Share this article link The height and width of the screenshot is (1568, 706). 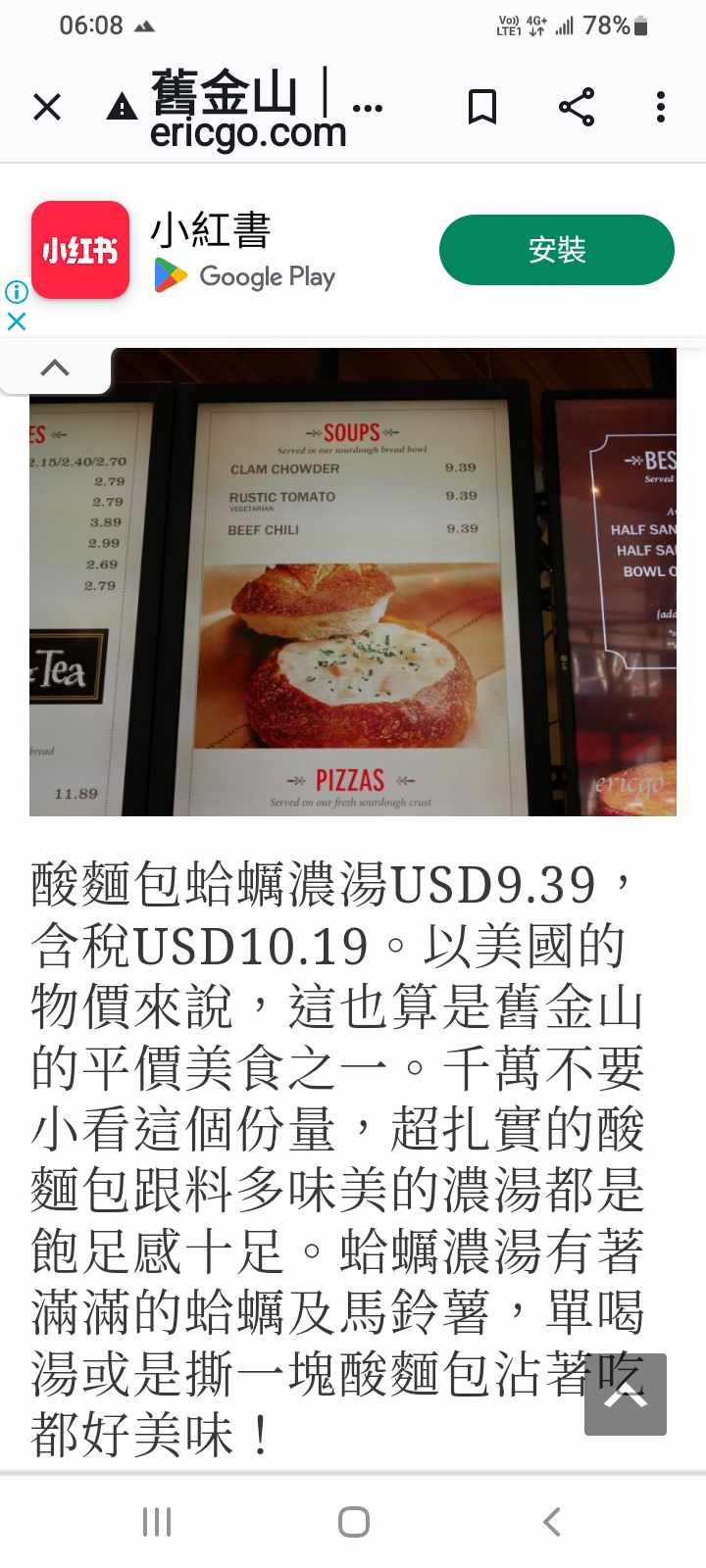[x=577, y=107]
